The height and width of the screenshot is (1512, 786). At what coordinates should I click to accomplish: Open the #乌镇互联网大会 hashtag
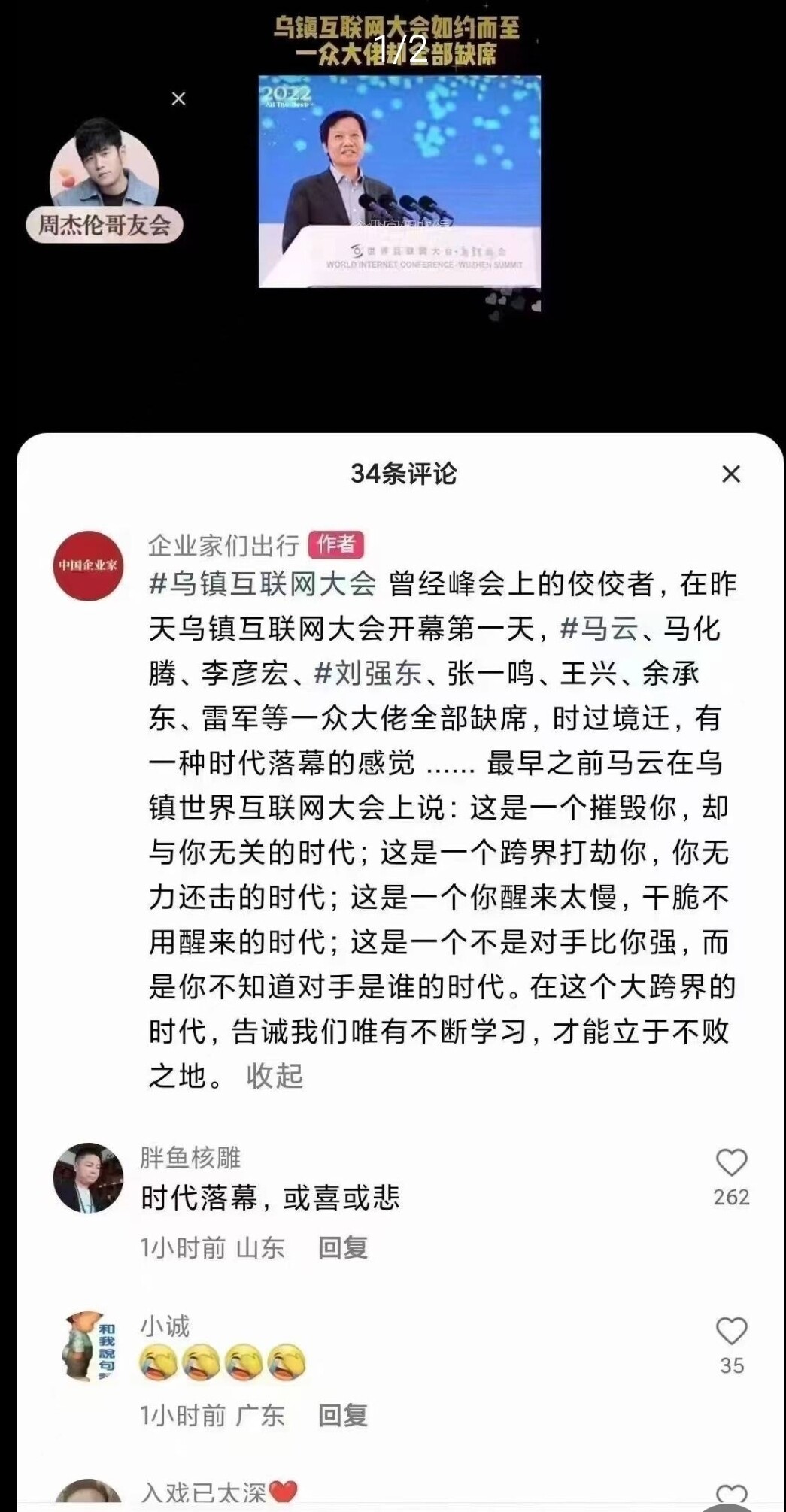[x=263, y=584]
